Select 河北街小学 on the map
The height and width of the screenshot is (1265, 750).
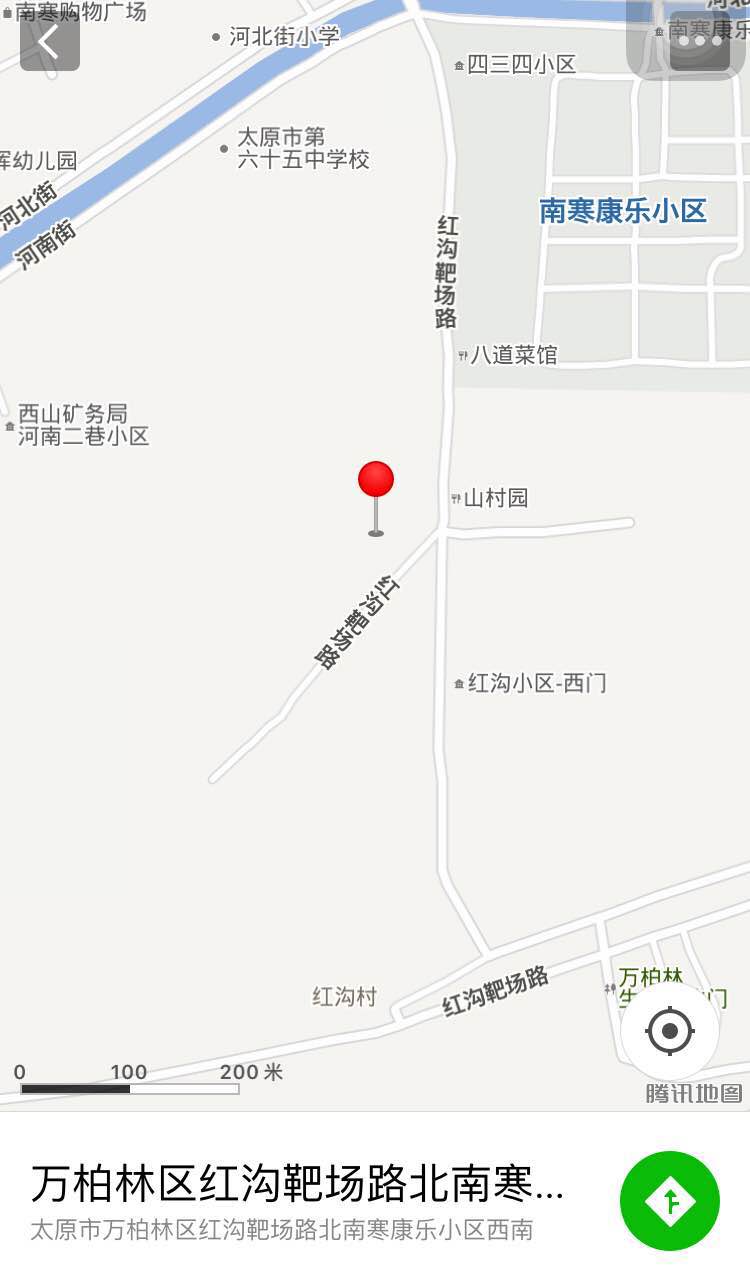[x=283, y=37]
